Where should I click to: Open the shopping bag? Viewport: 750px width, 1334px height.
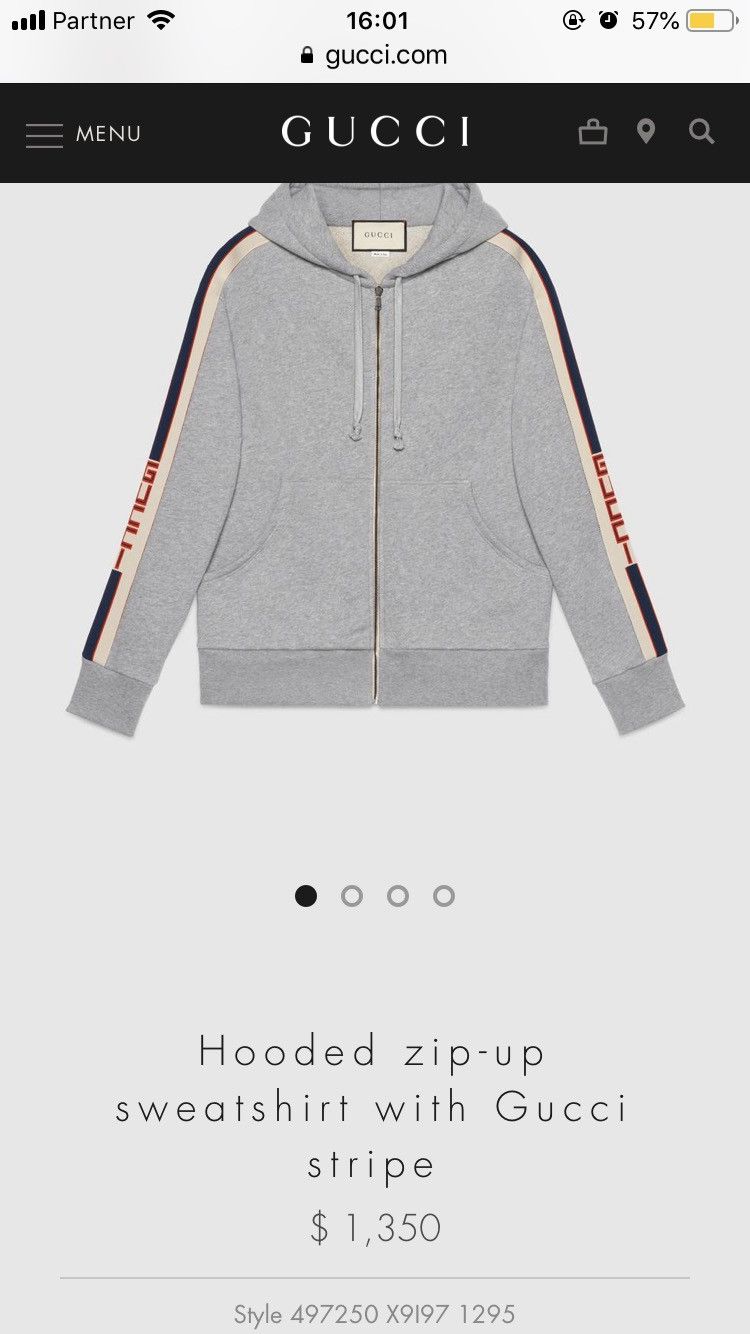tap(593, 132)
